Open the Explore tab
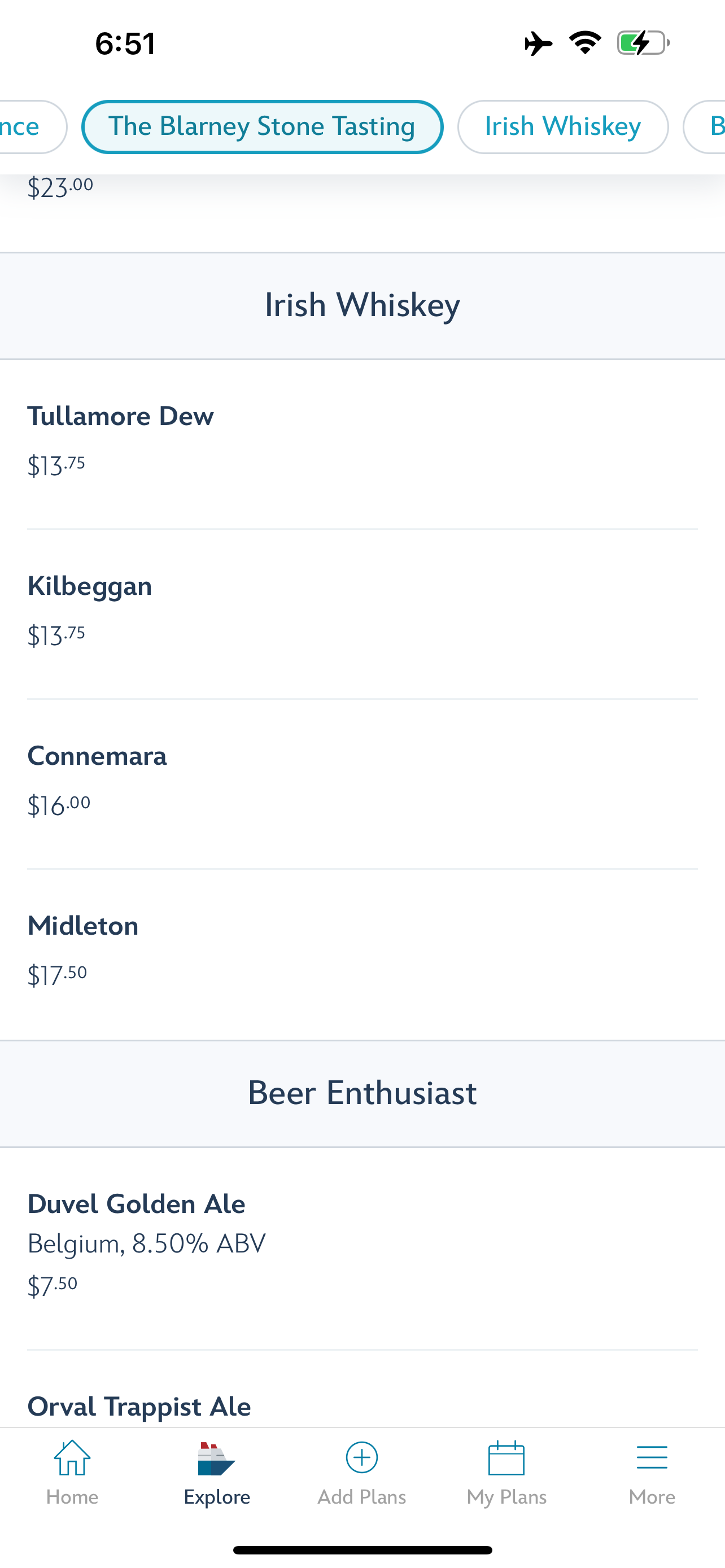 tap(217, 1472)
